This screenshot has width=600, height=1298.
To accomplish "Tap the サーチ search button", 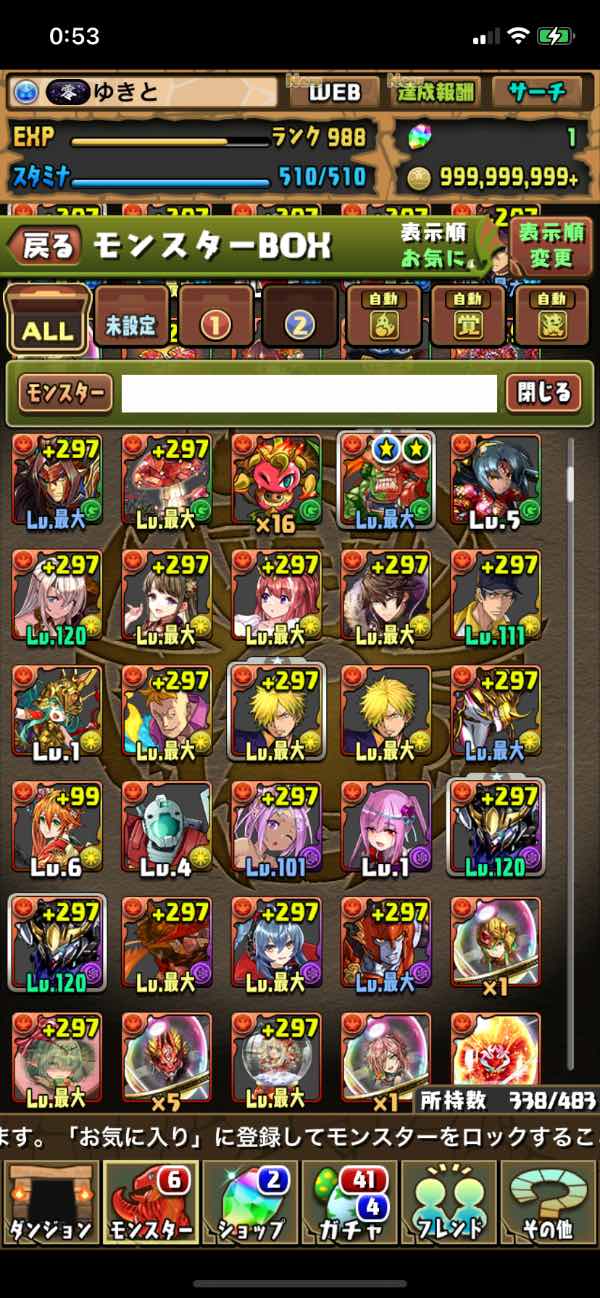I will click(x=536, y=93).
